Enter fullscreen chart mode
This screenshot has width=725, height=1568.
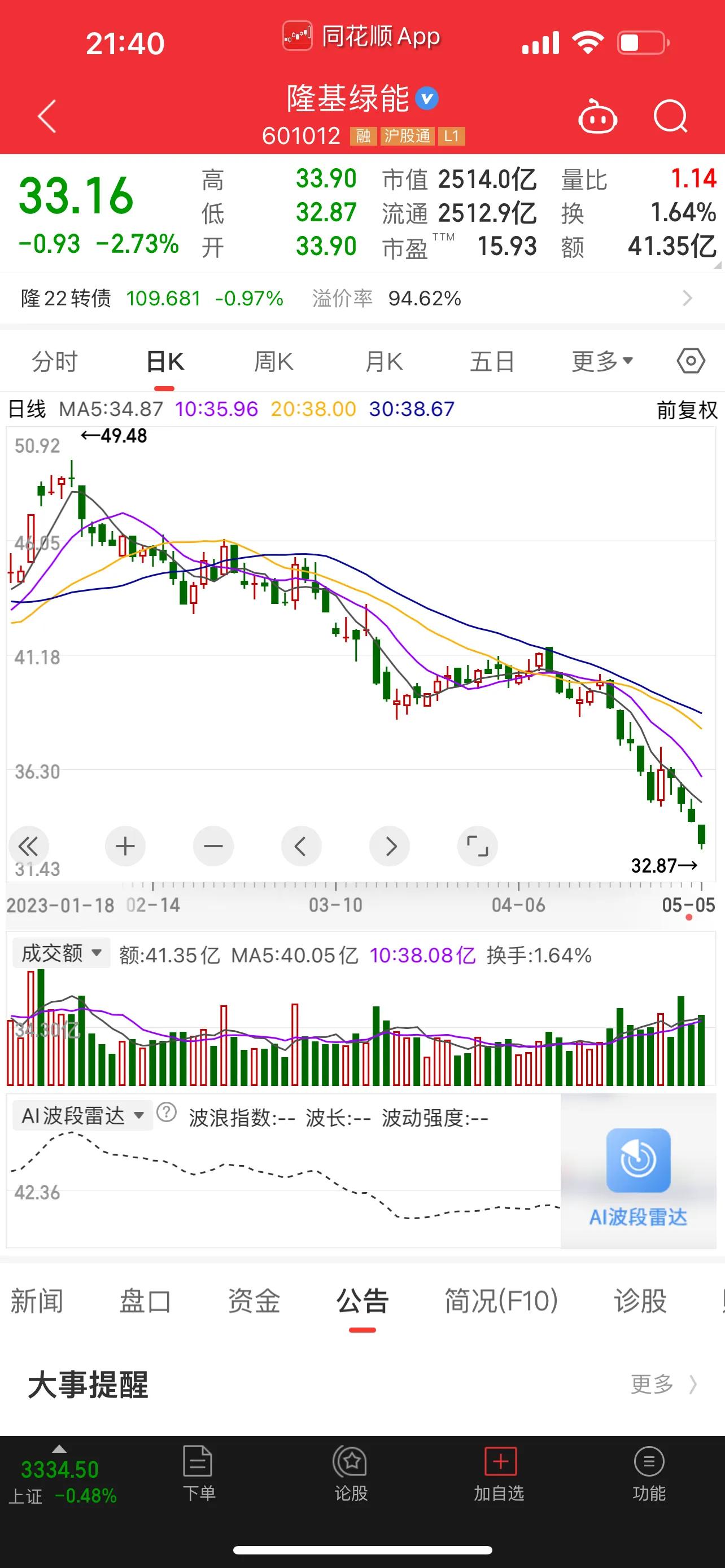[x=477, y=846]
